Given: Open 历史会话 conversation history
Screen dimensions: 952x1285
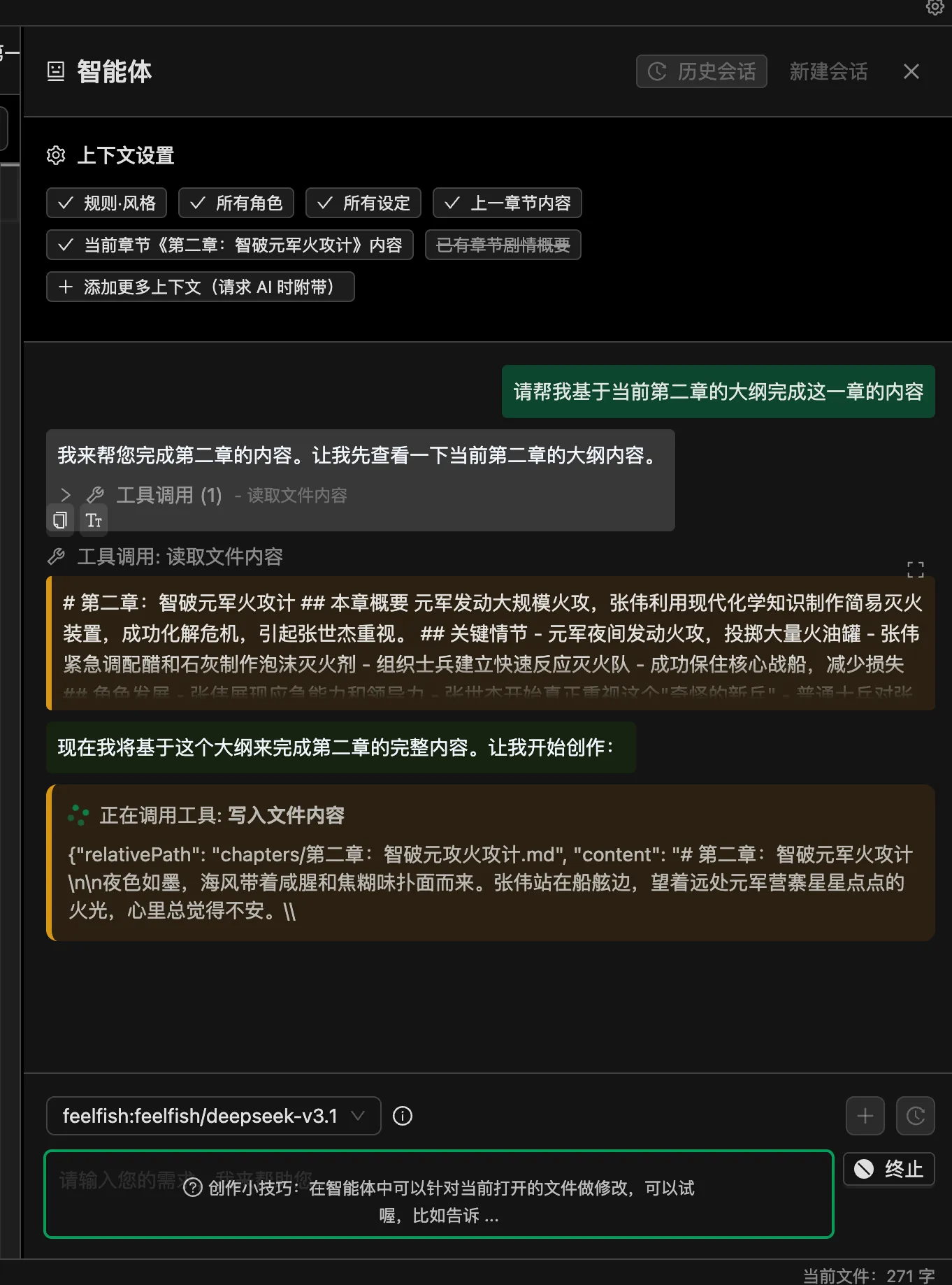Looking at the screenshot, I should pyautogui.click(x=701, y=71).
